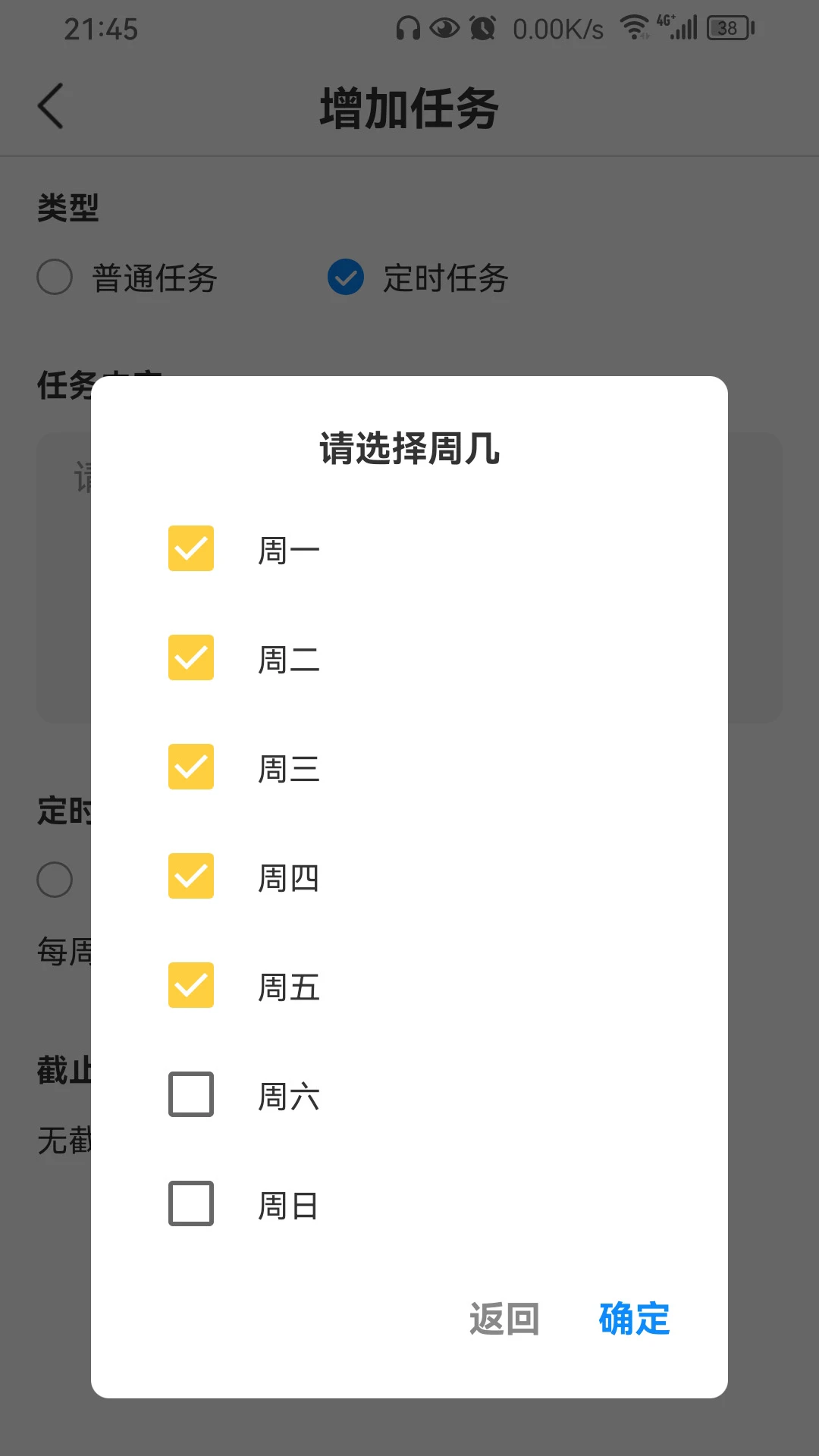The height and width of the screenshot is (1456, 819).
Task: Select the radio button under 定时 section
Action: (54, 880)
